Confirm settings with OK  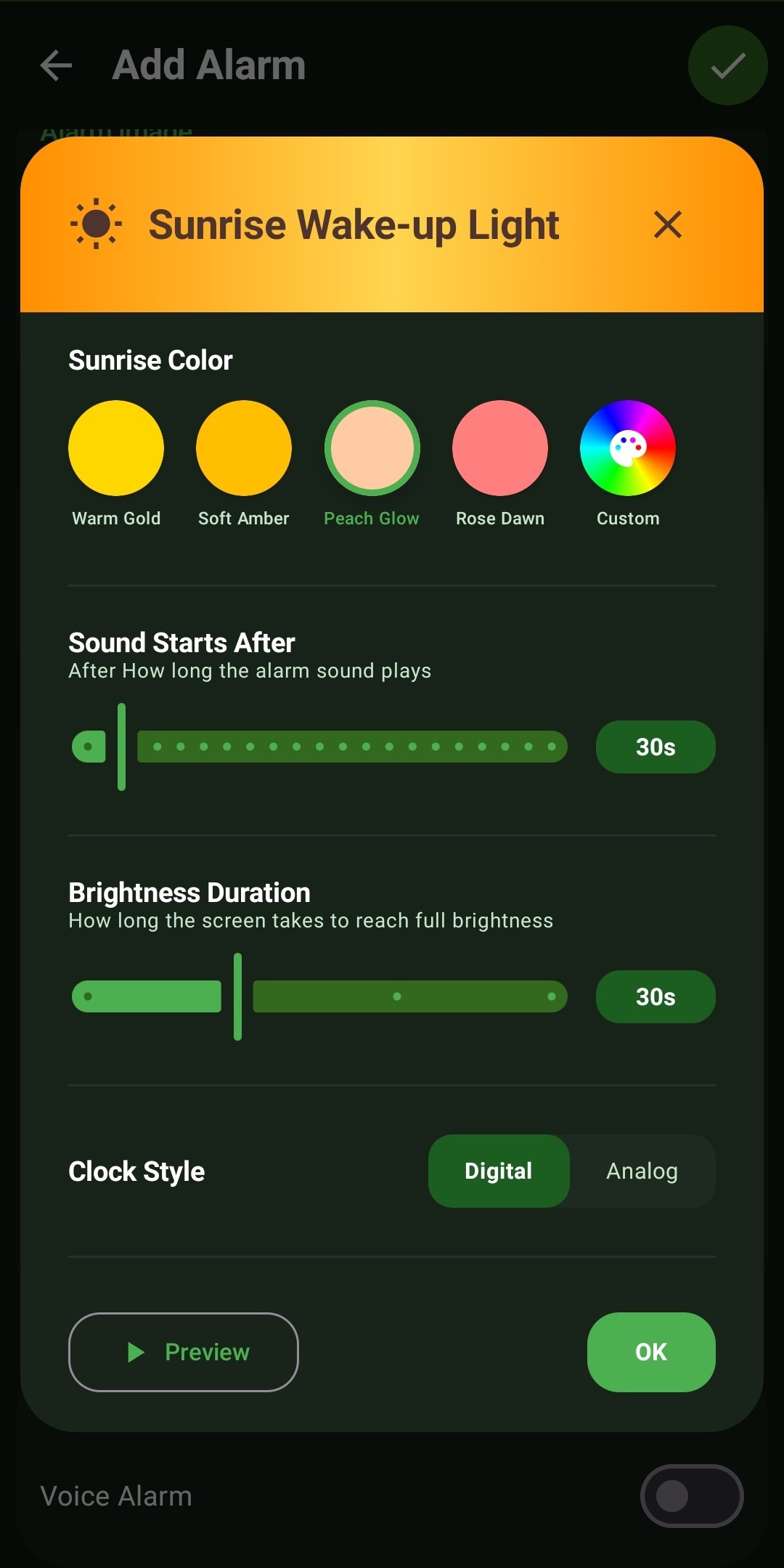pos(651,1352)
